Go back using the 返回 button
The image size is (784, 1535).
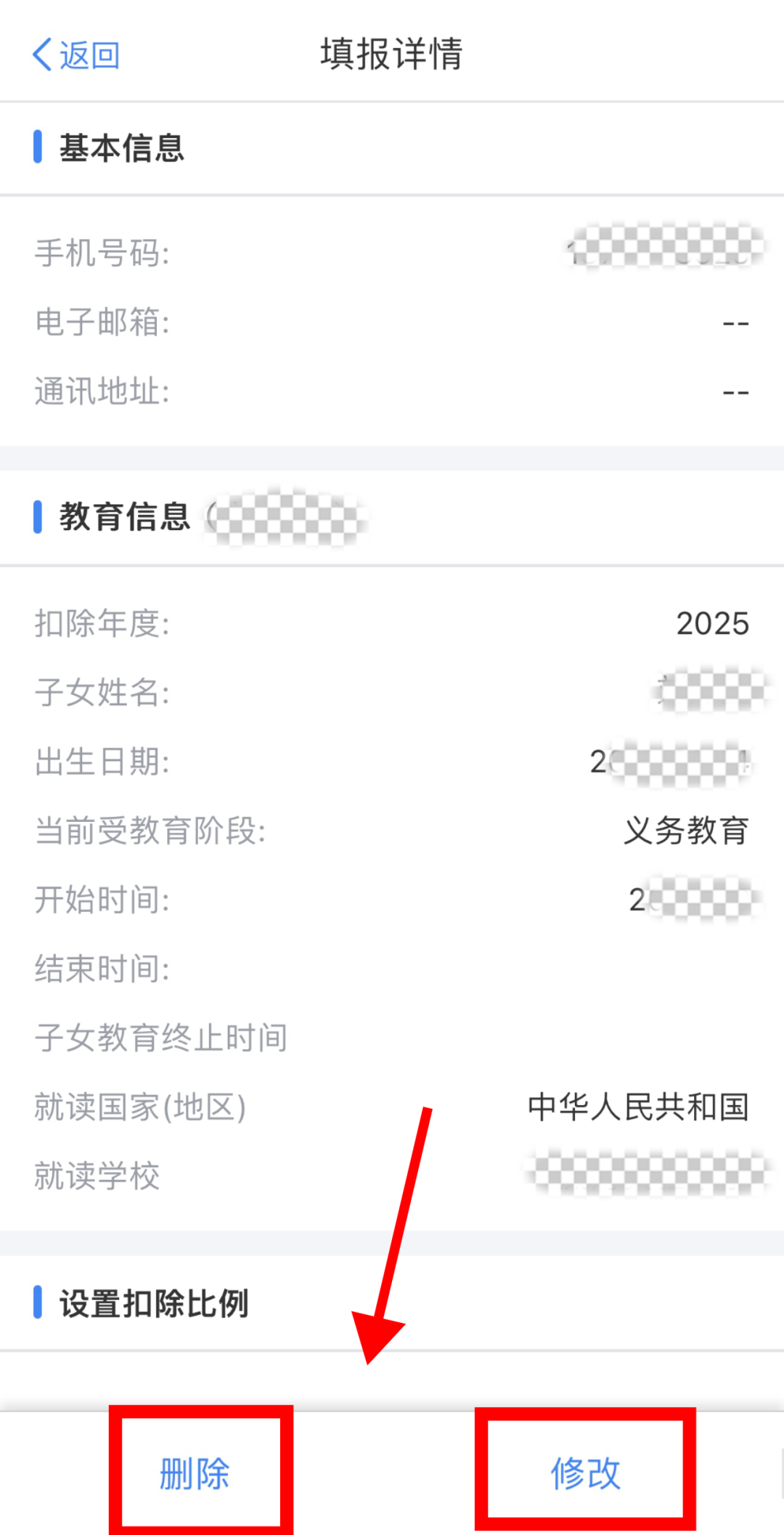[x=76, y=55]
